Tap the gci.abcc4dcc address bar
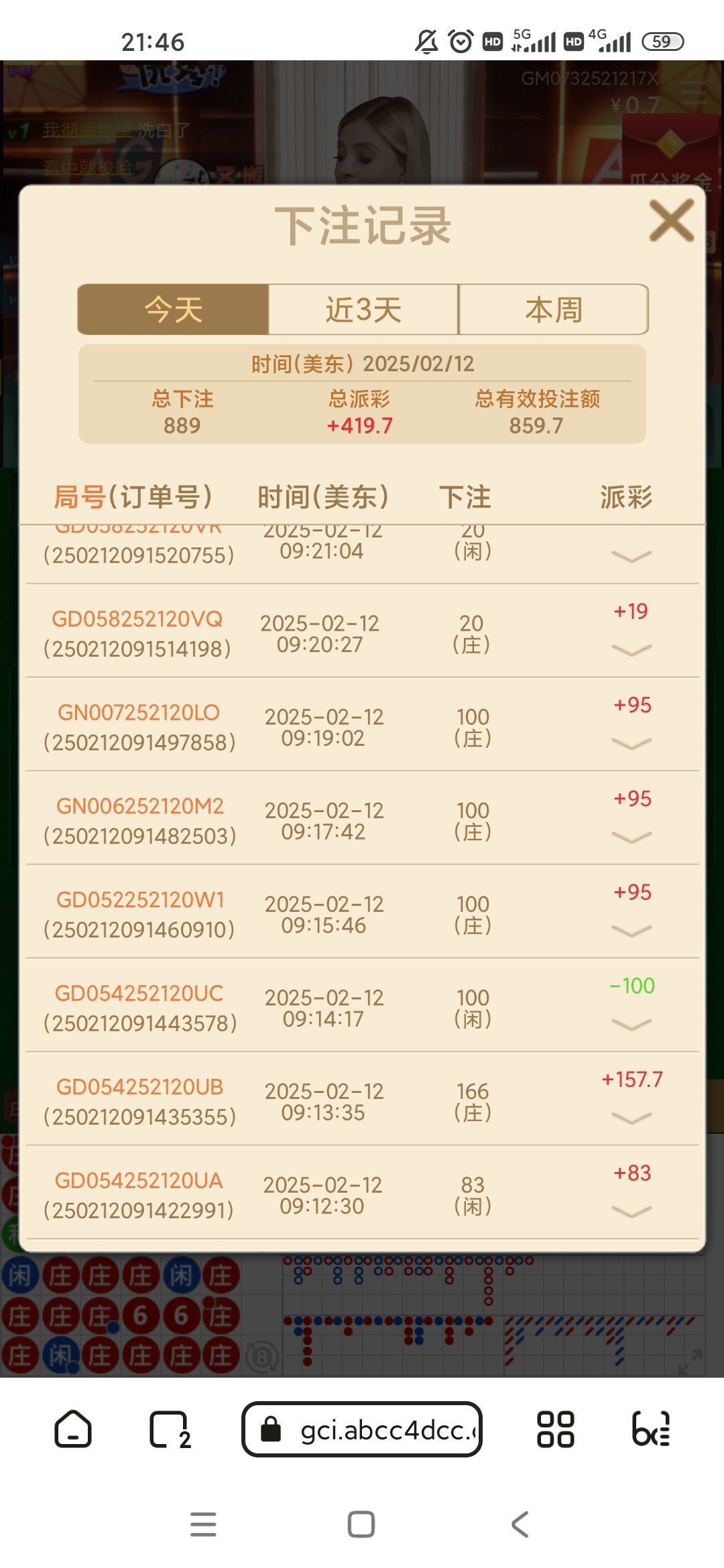 tap(362, 1429)
